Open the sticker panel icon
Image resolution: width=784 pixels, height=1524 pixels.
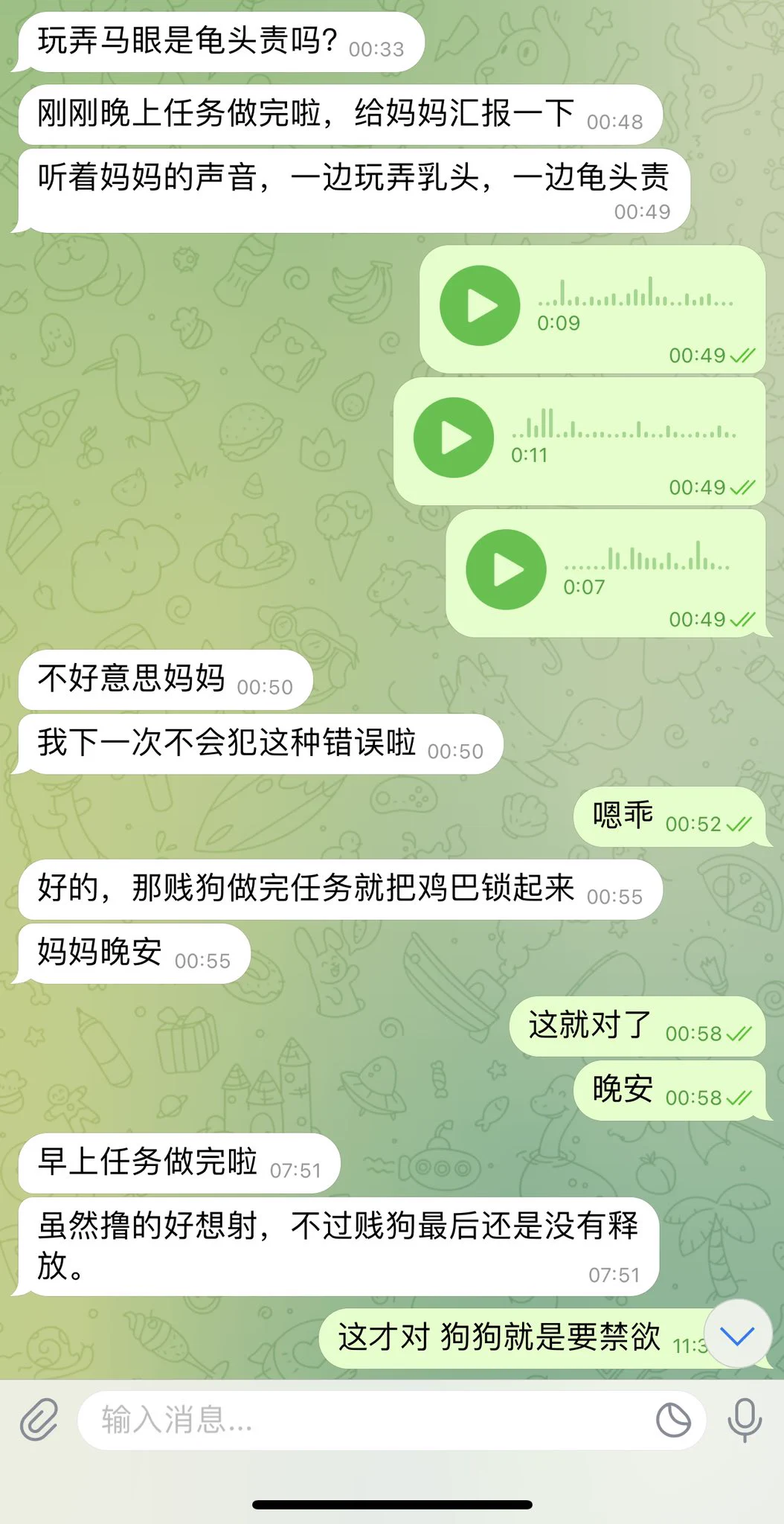pos(673,1419)
